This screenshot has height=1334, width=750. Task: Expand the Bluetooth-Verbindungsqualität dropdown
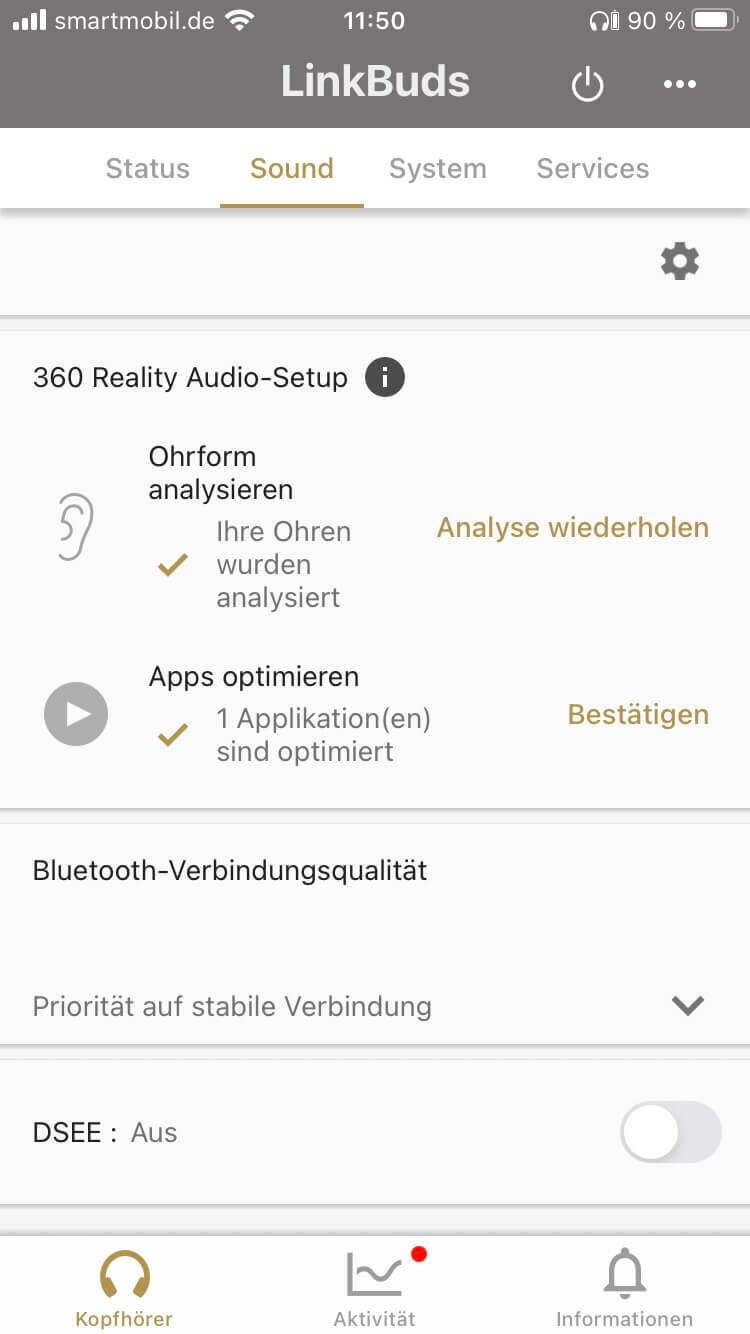coord(688,1005)
